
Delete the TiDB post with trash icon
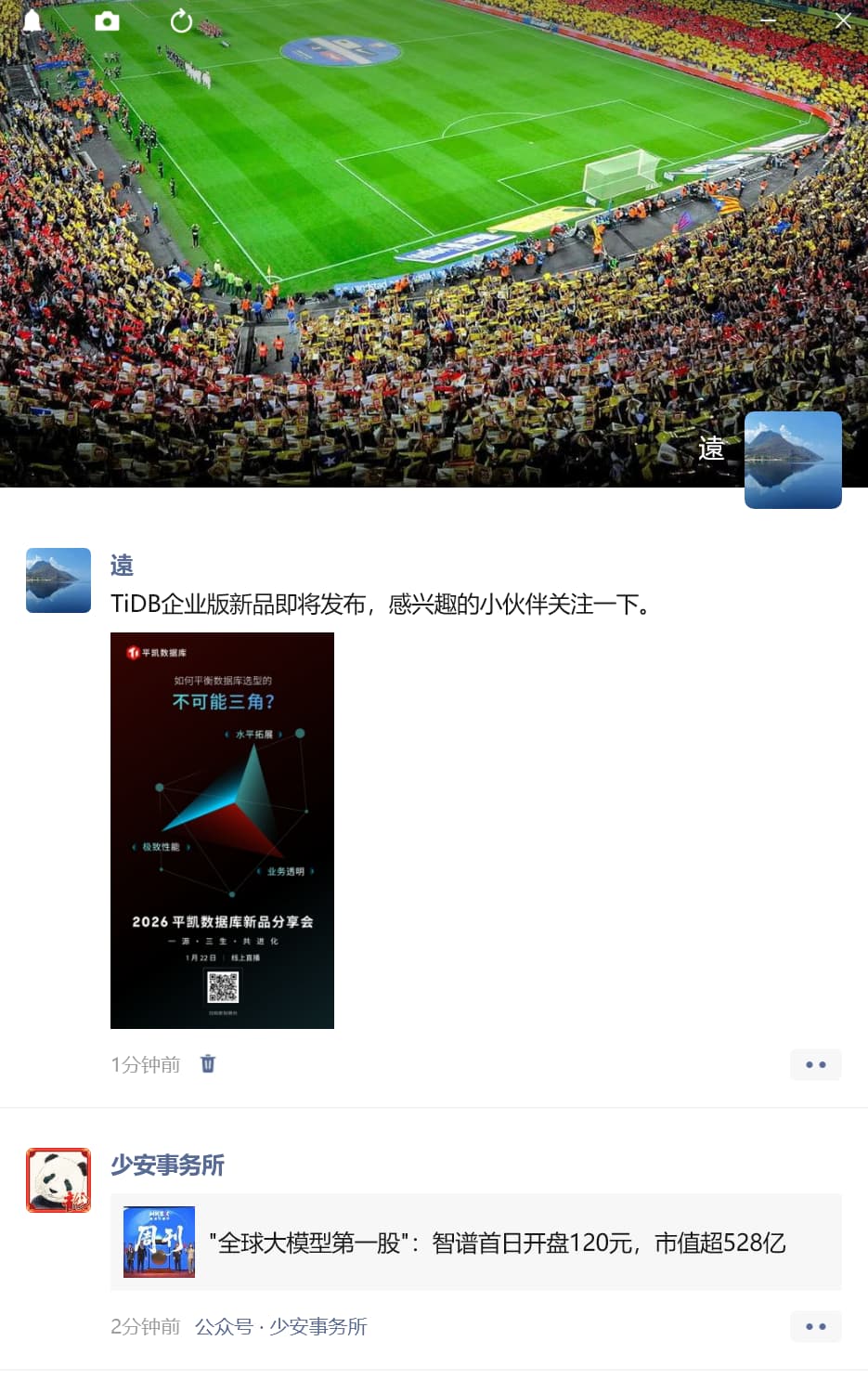click(x=208, y=1063)
